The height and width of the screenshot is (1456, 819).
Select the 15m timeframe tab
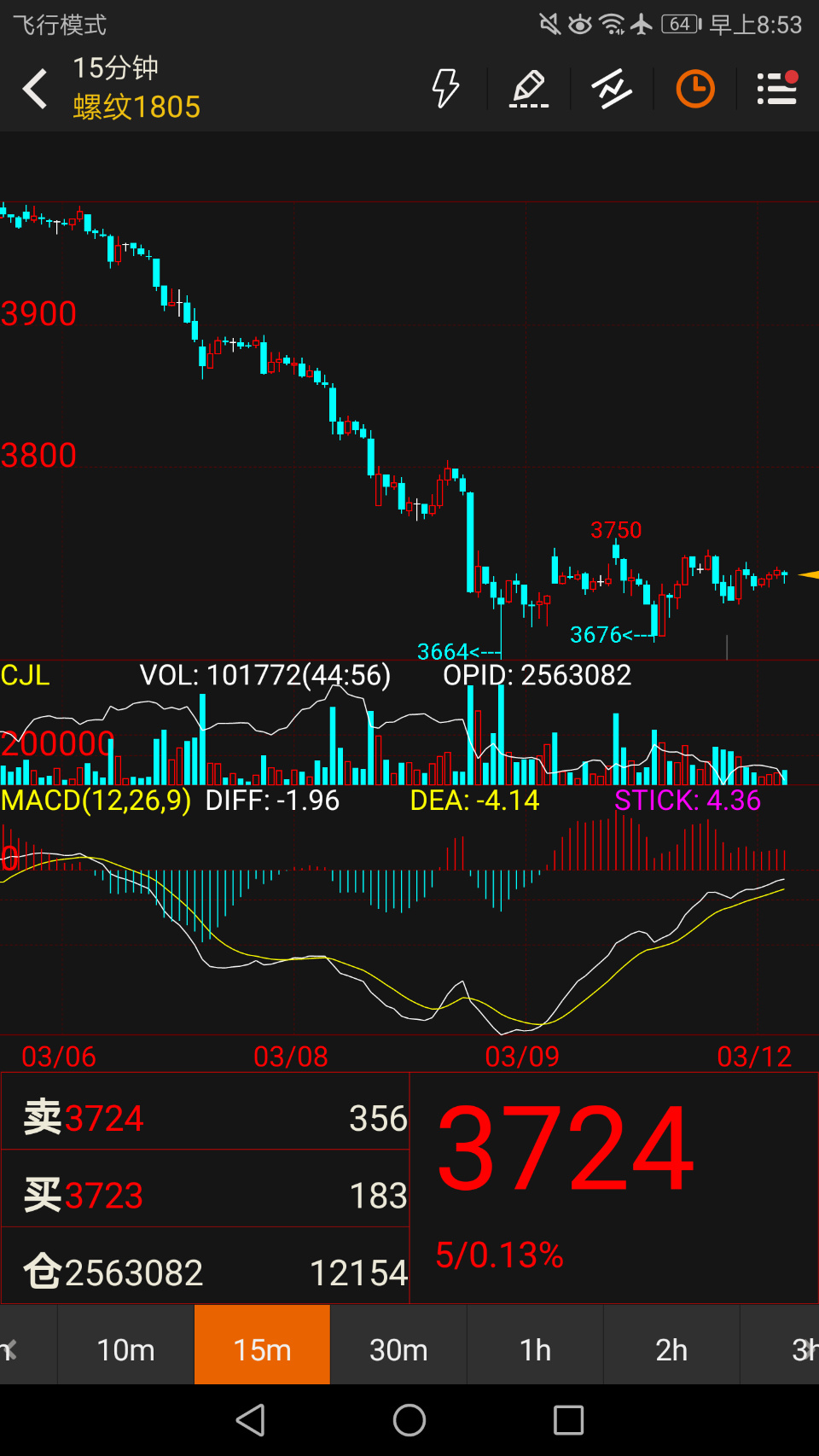pyautogui.click(x=263, y=1350)
